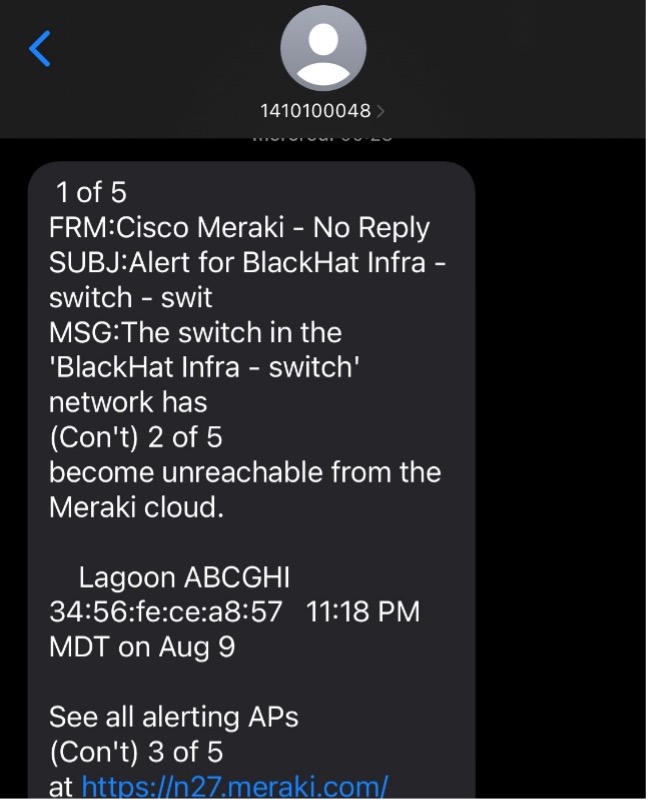Go back to the messages list
Screen dimensions: 650x803
40,48
